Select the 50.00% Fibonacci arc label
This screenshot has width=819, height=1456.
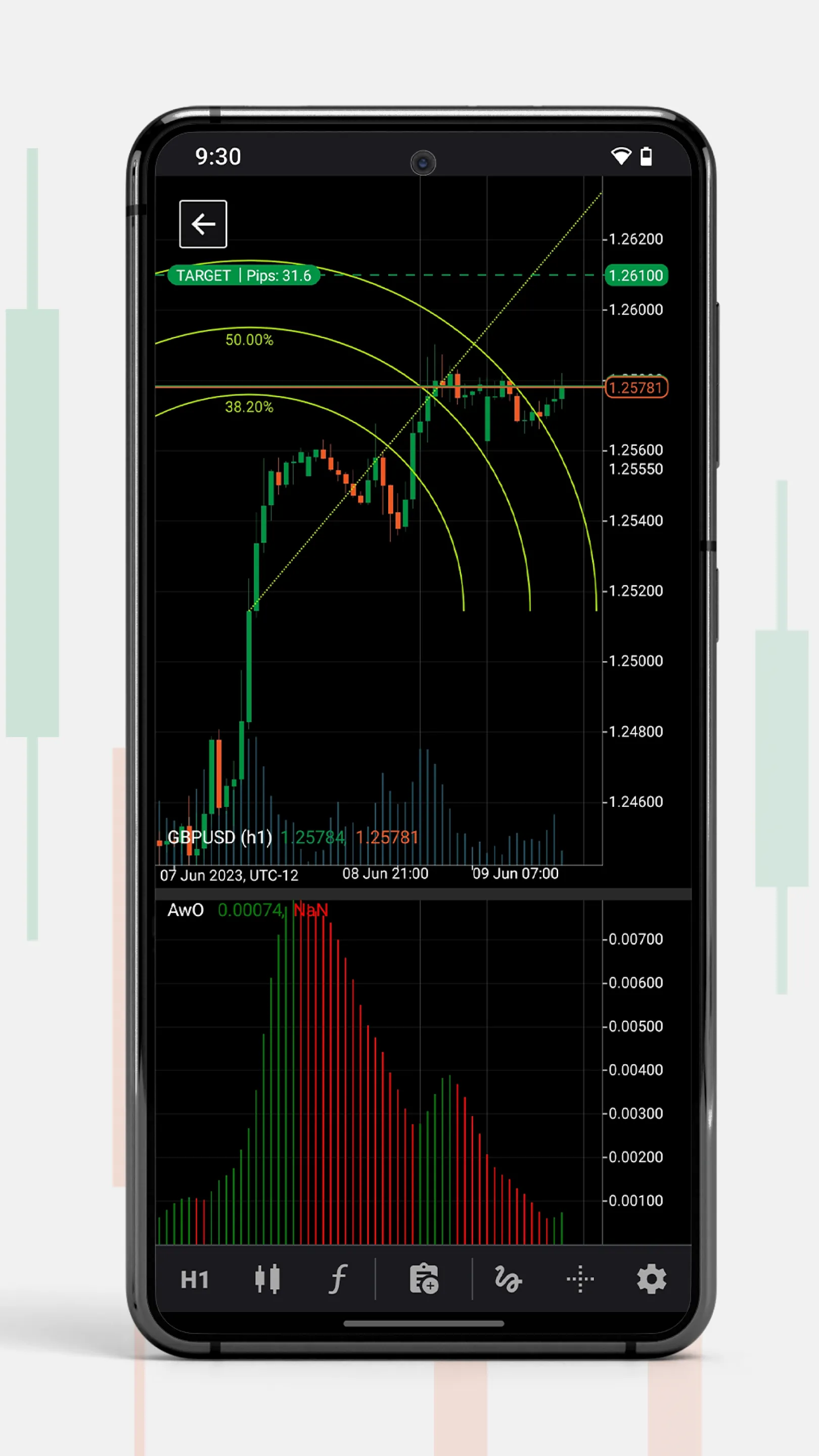[249, 340]
